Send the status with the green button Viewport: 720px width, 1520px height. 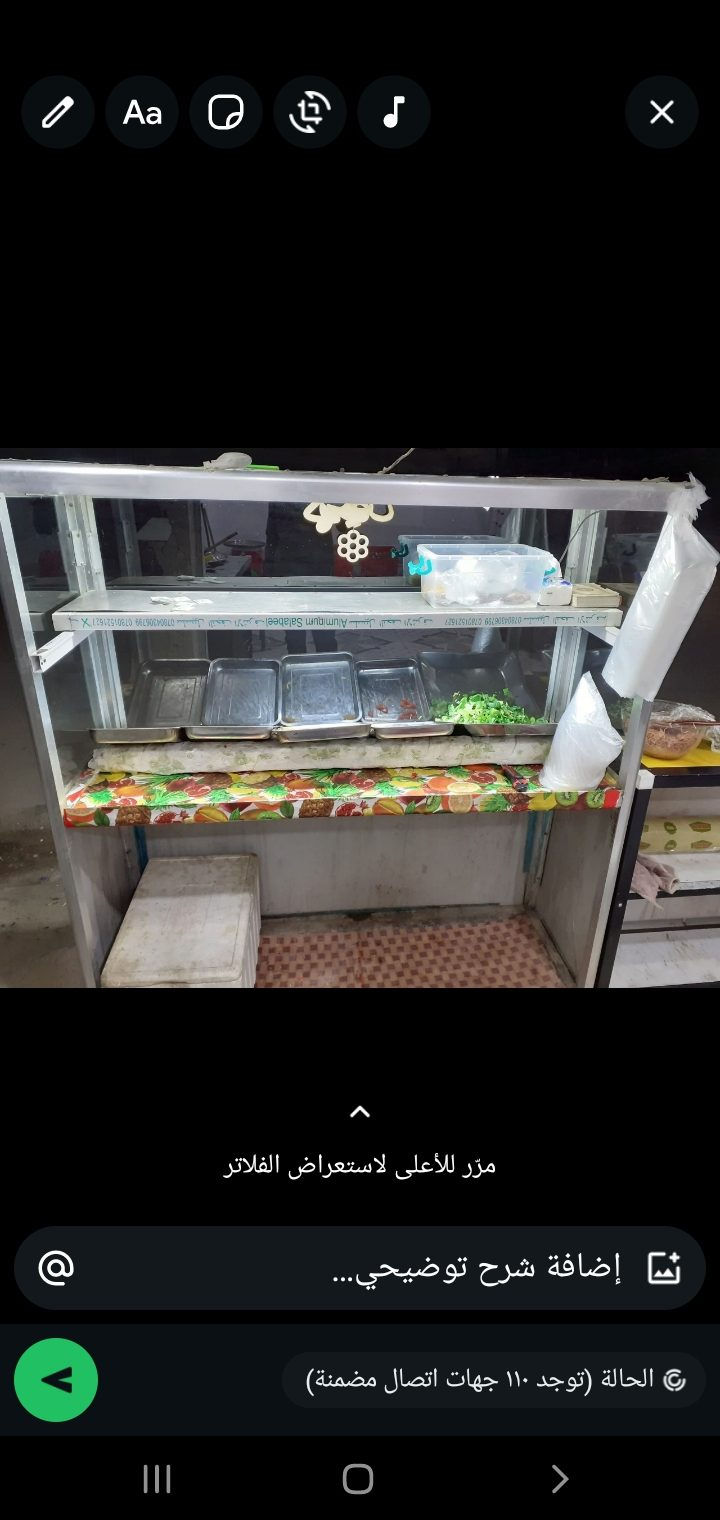coord(56,1380)
